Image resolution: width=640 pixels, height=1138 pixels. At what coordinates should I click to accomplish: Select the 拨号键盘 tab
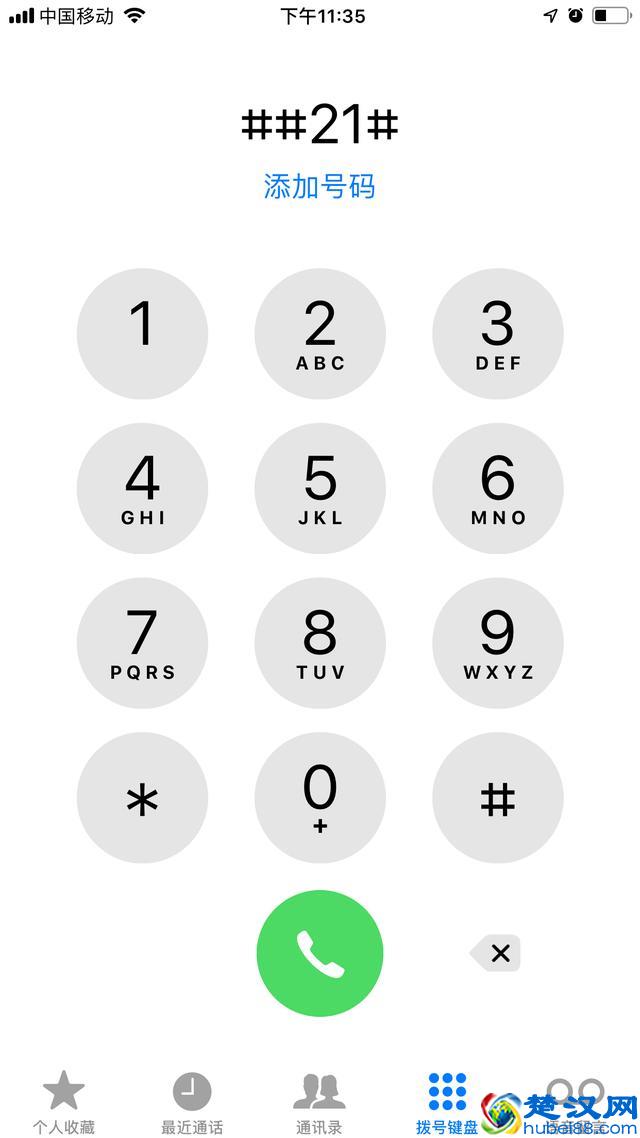click(447, 1103)
